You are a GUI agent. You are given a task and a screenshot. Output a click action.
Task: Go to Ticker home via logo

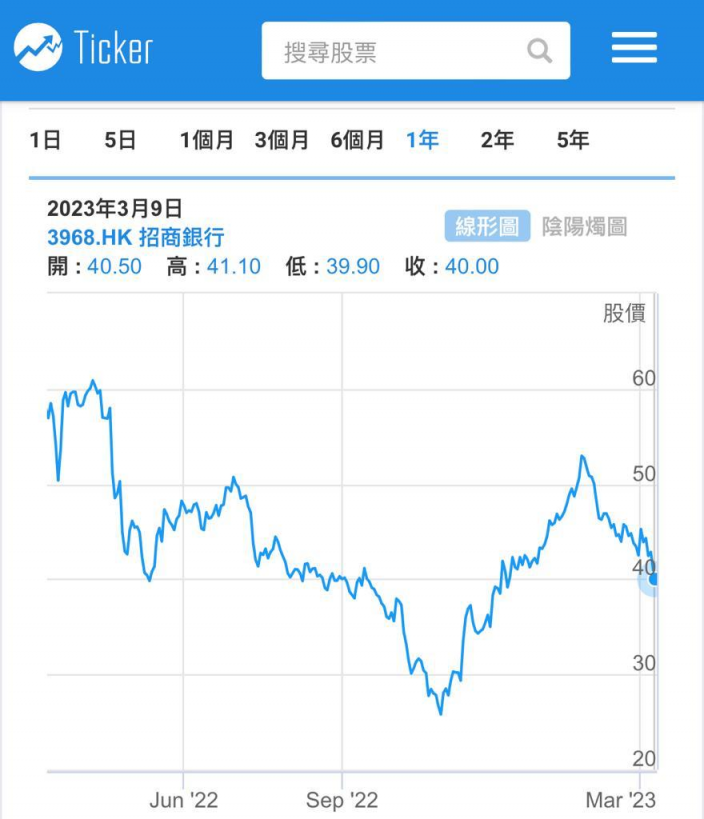pos(84,47)
